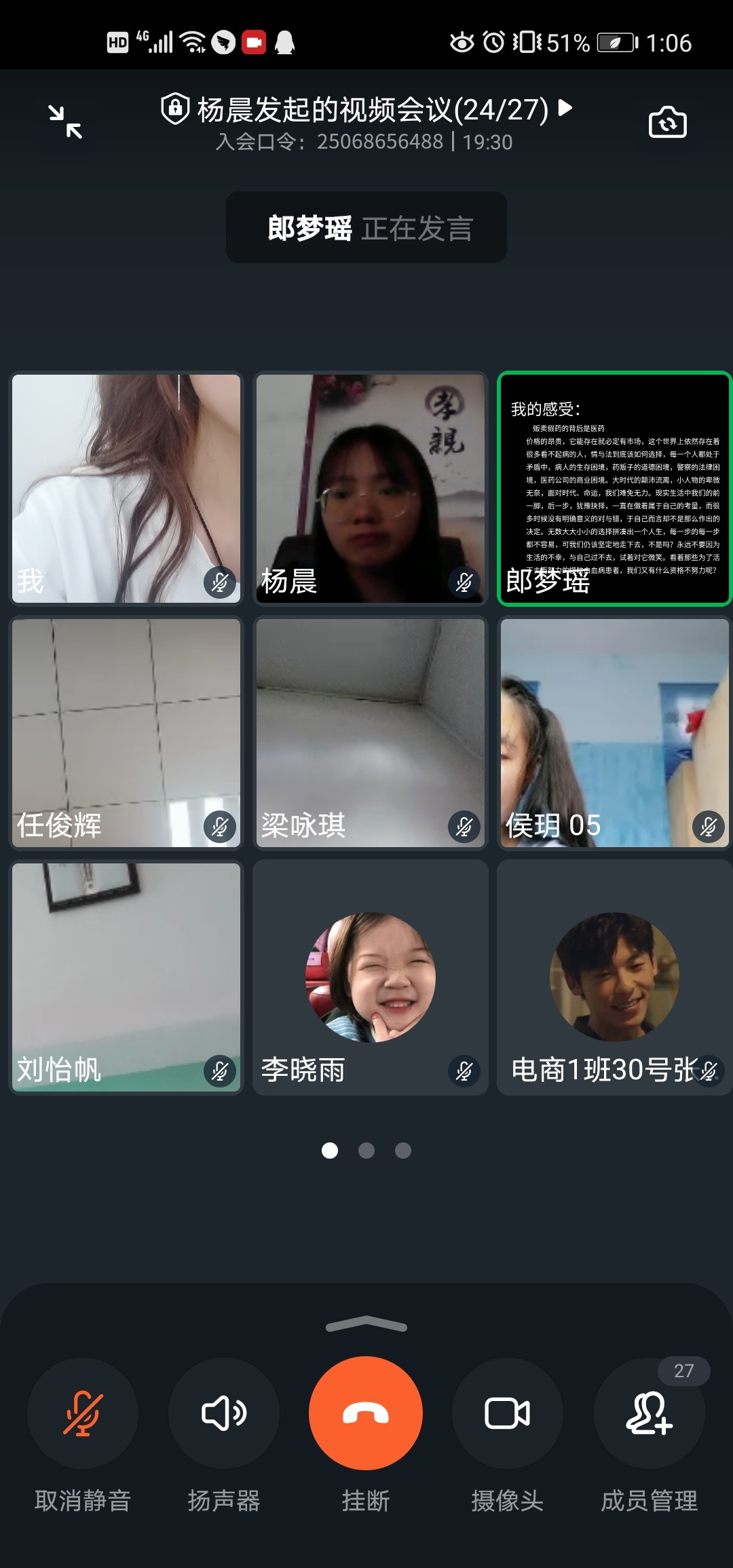733x1568 pixels.
Task: Open 杨晨's video tile
Action: pyautogui.click(x=371, y=489)
